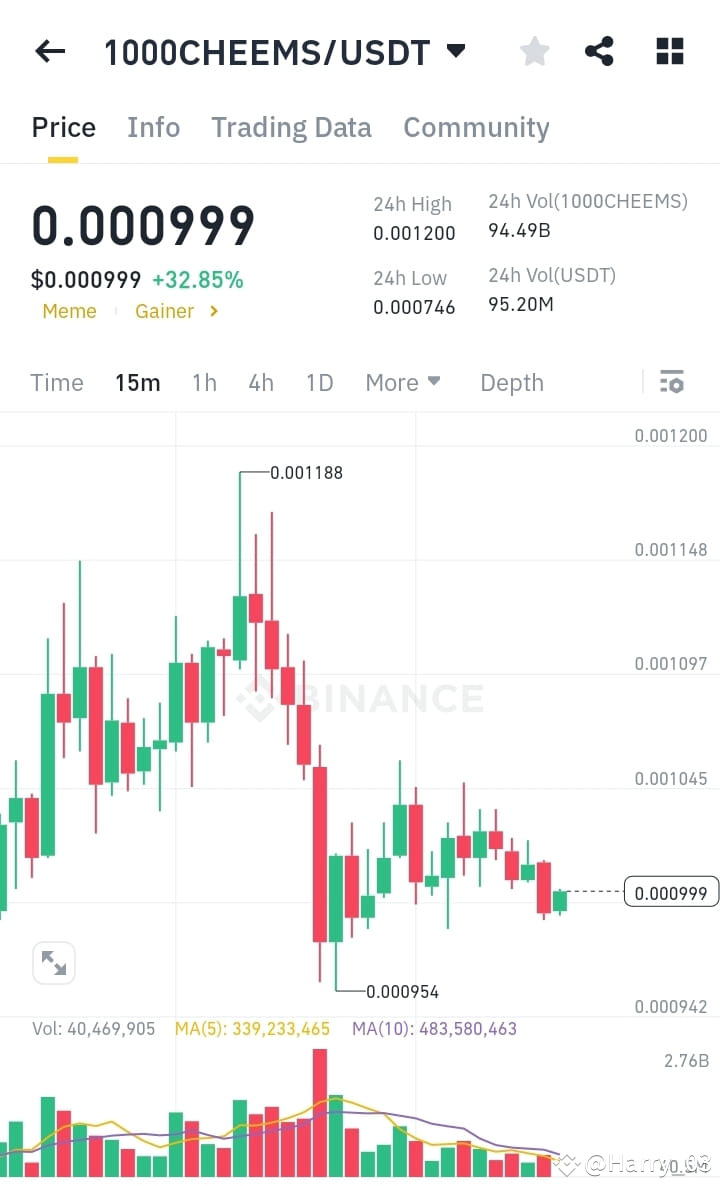Expand the More intervals dropdown
Screen dimensions: 720x1186
point(402,383)
